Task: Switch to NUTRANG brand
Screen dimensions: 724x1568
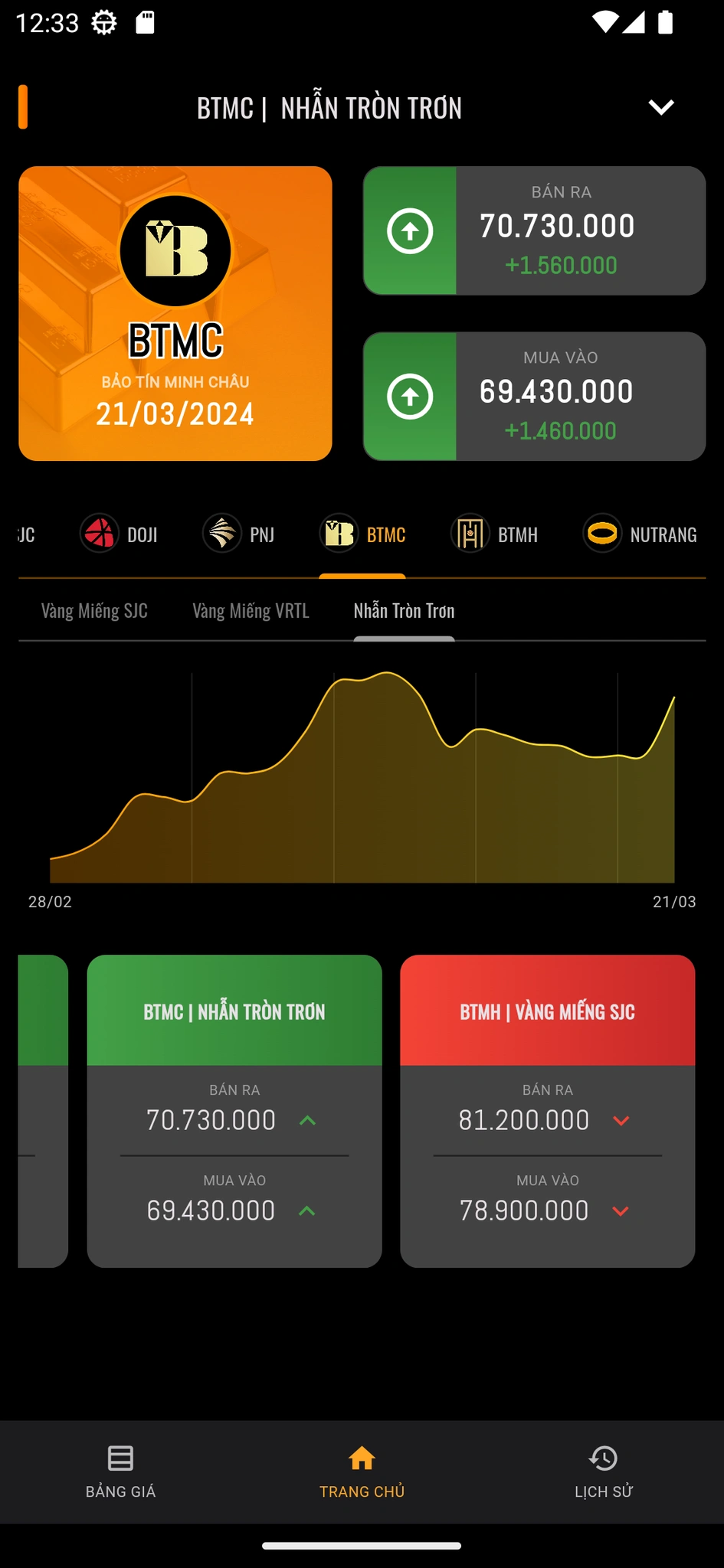Action: pyautogui.click(x=640, y=534)
